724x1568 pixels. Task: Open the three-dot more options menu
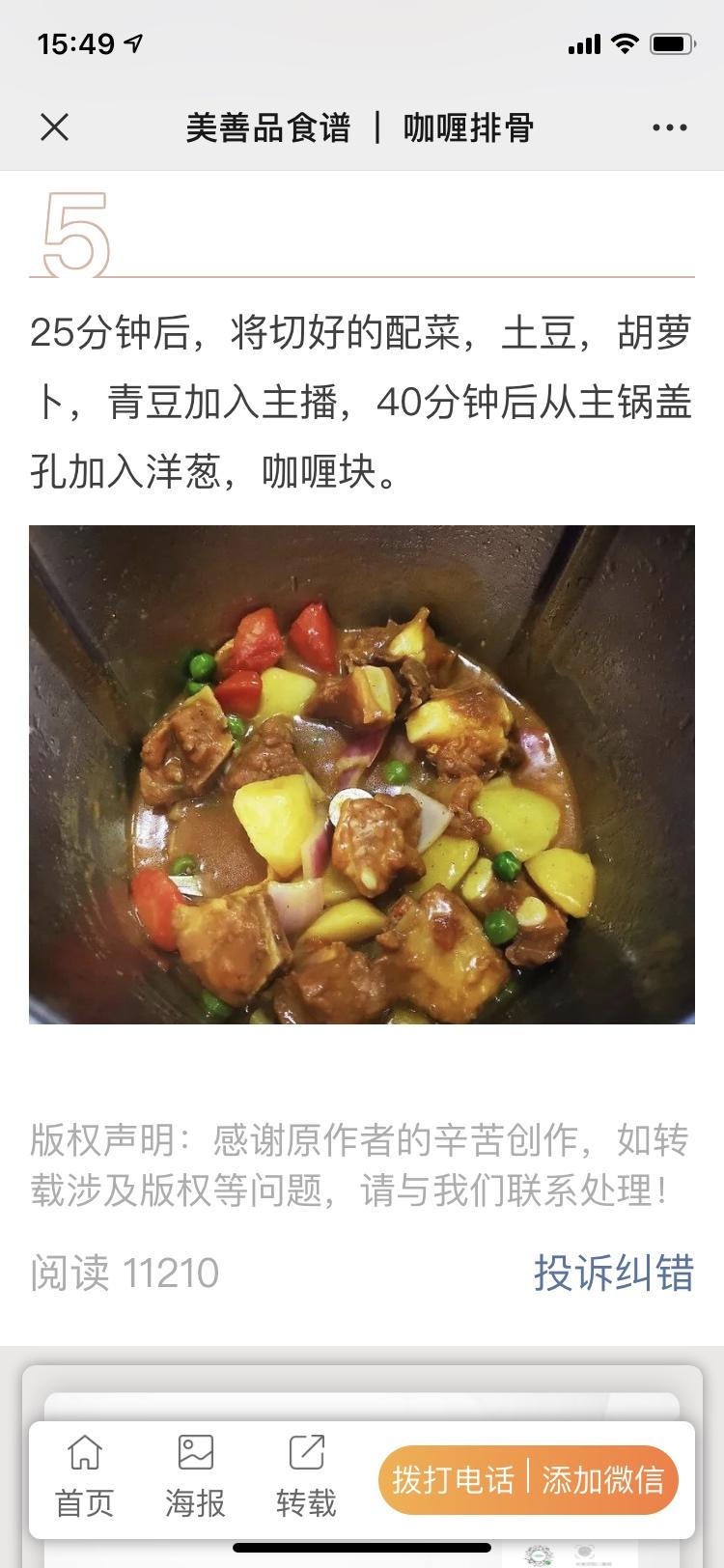coord(669,126)
